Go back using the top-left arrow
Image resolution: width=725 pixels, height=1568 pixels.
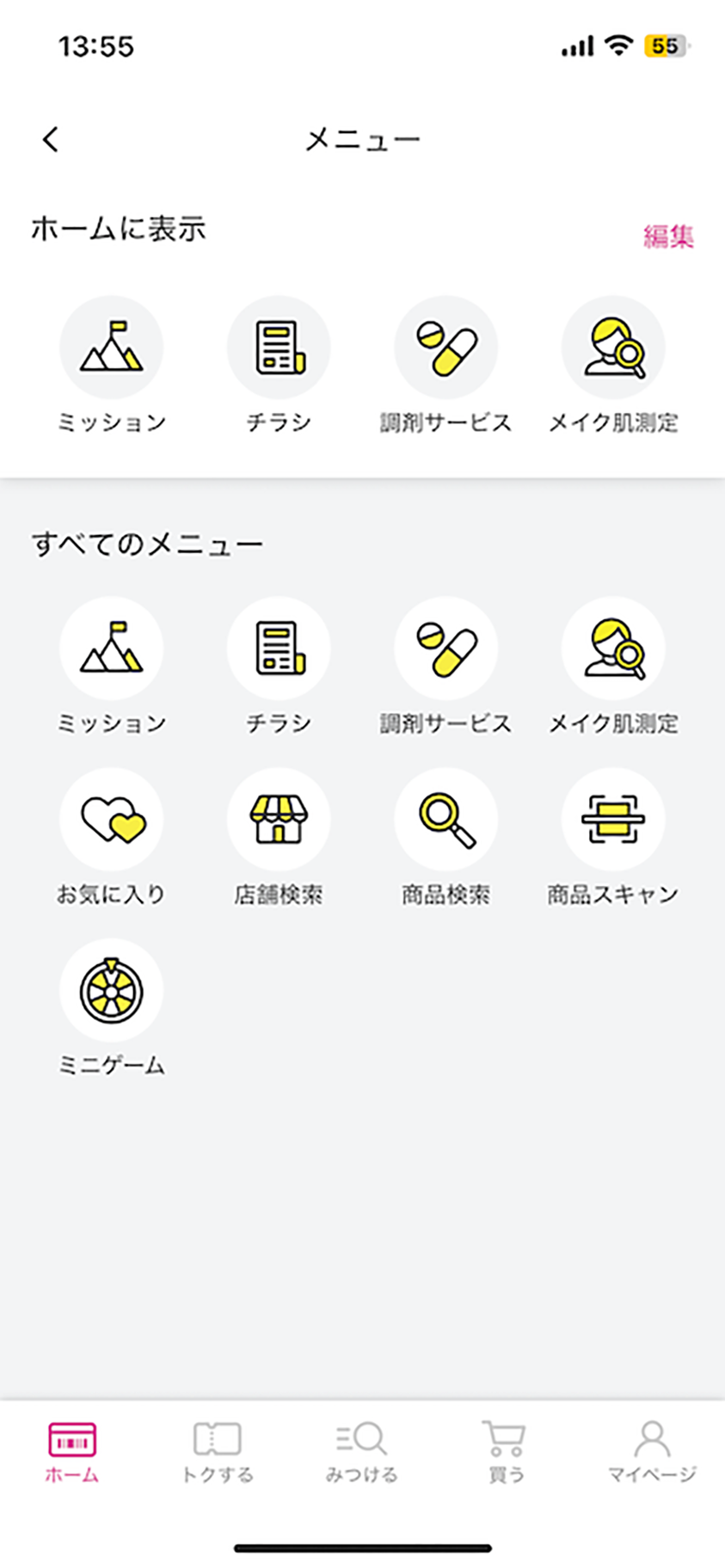(x=51, y=139)
